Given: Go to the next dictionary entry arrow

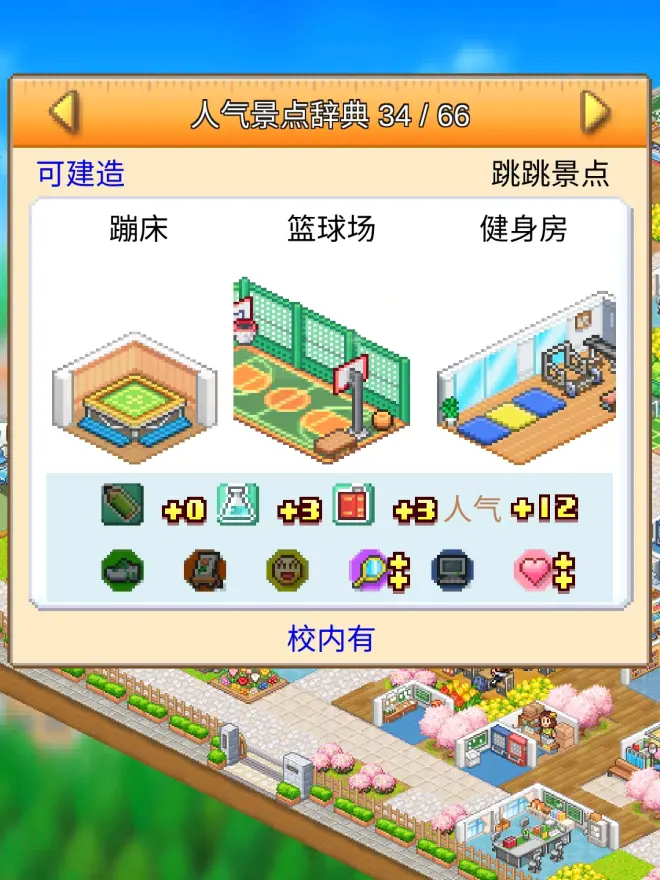Looking at the screenshot, I should point(595,113).
